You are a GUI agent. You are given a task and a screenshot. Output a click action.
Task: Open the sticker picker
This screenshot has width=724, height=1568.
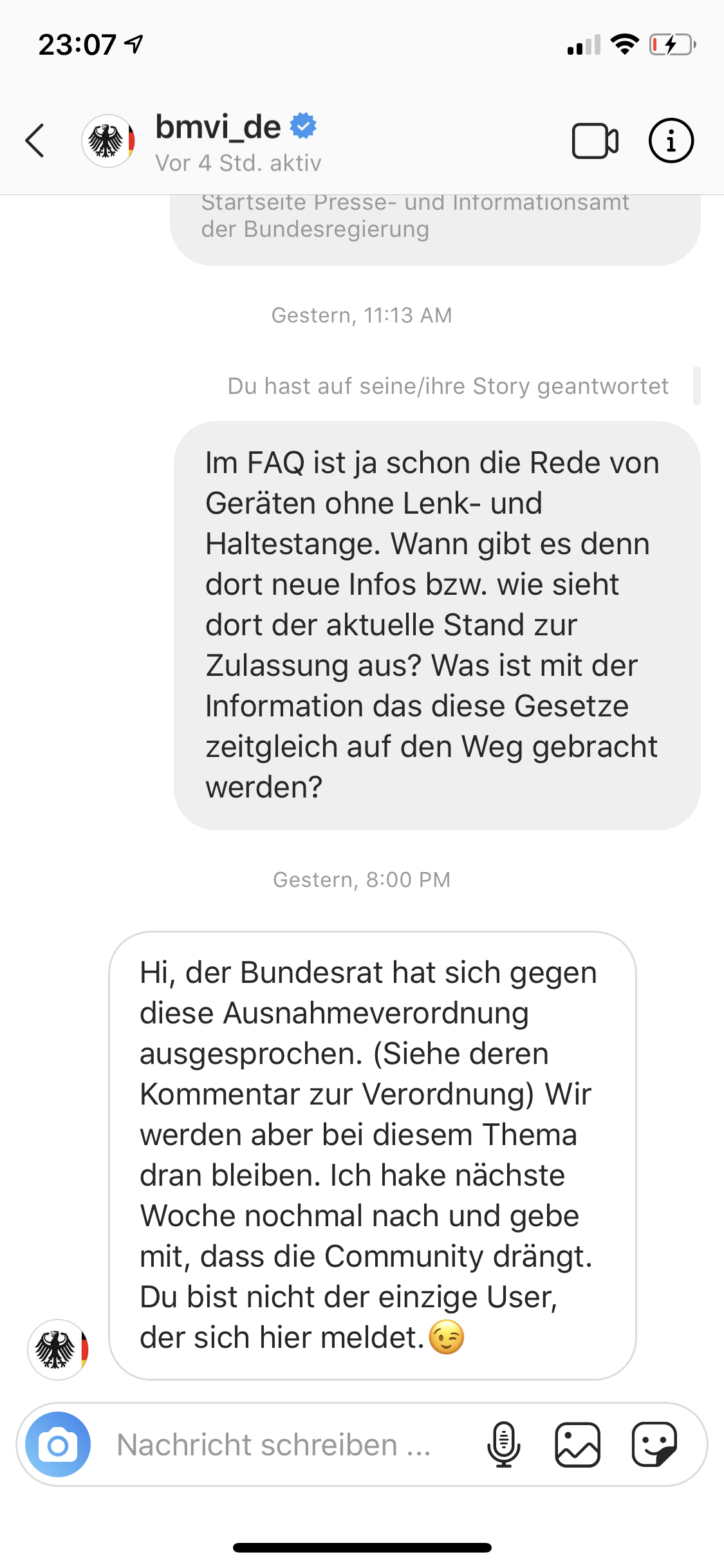click(x=654, y=1444)
